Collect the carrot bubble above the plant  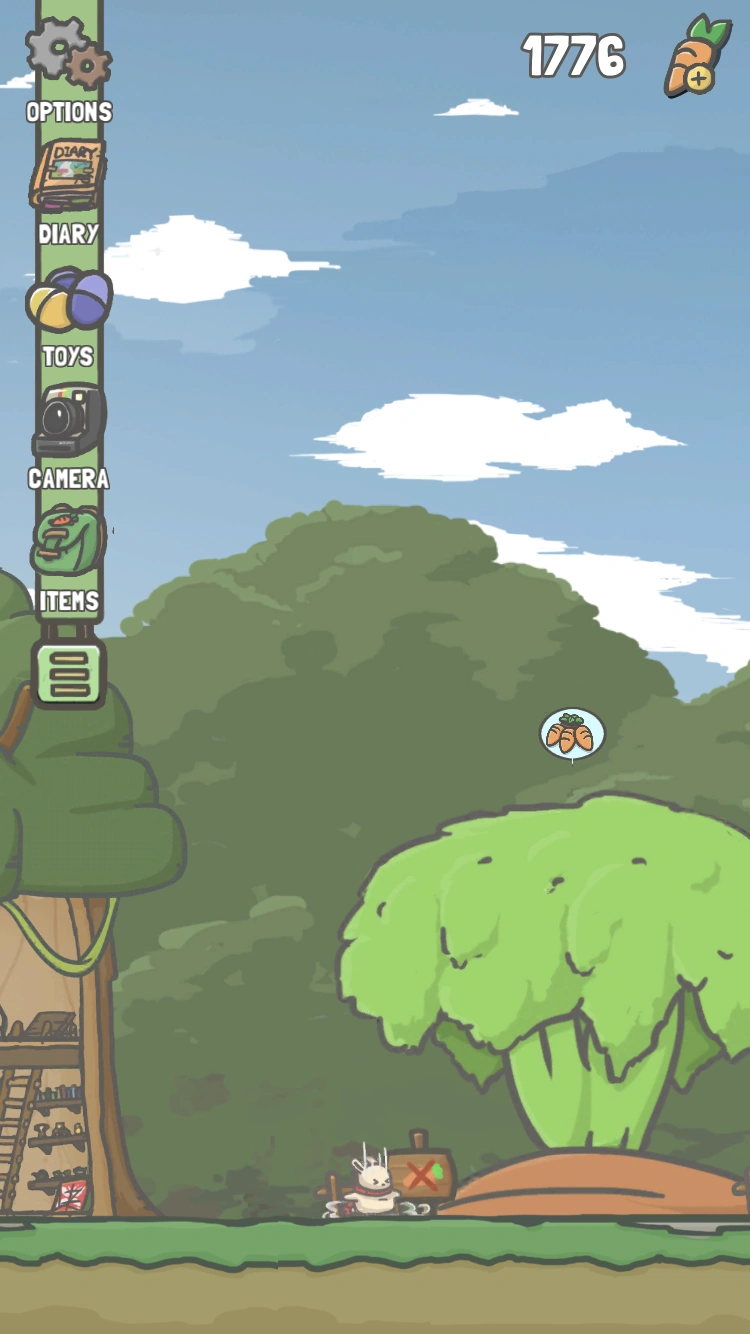coord(572,735)
